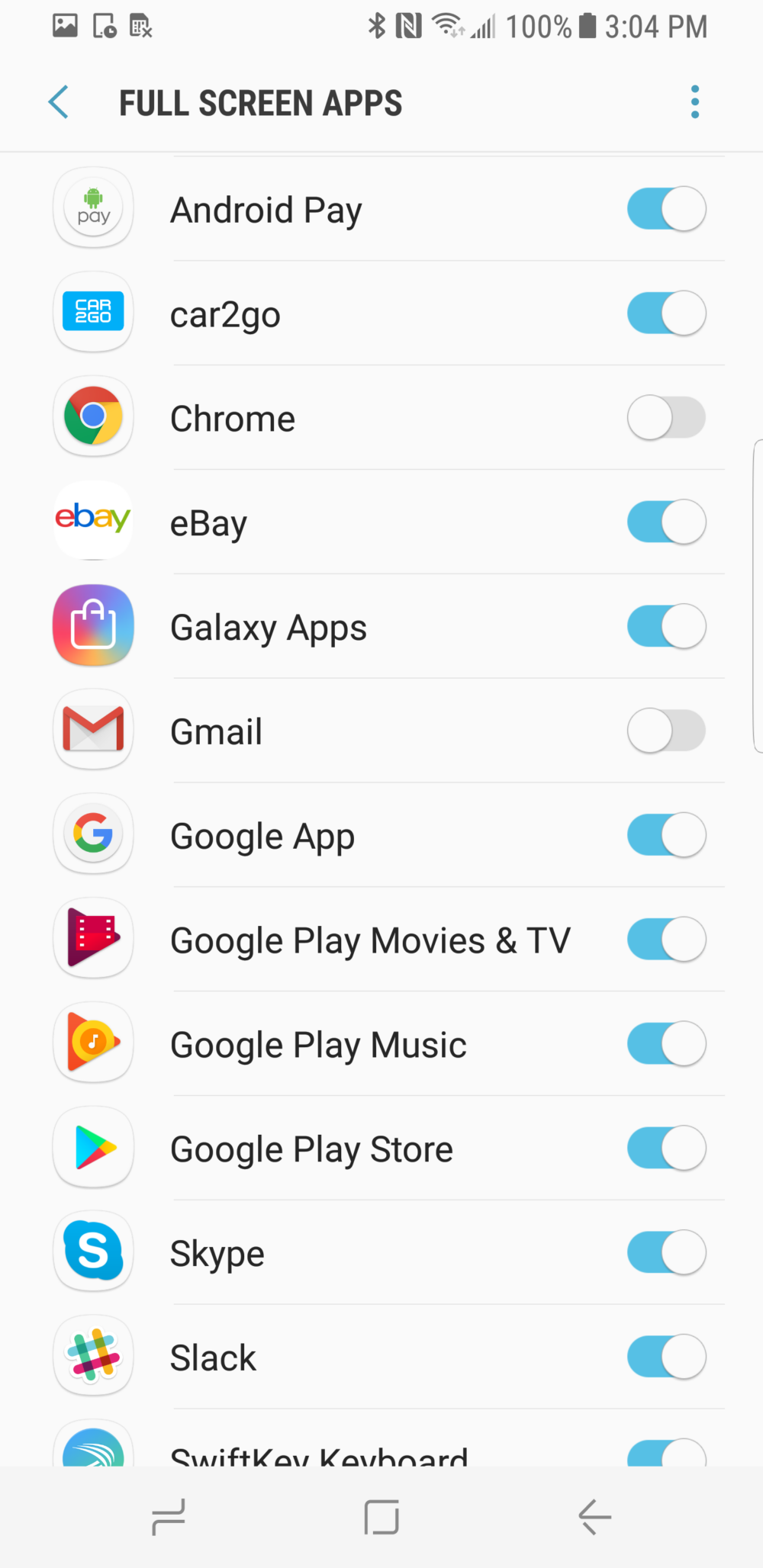Tap the Back navigation key
The height and width of the screenshot is (1568, 763).
coord(594,1517)
